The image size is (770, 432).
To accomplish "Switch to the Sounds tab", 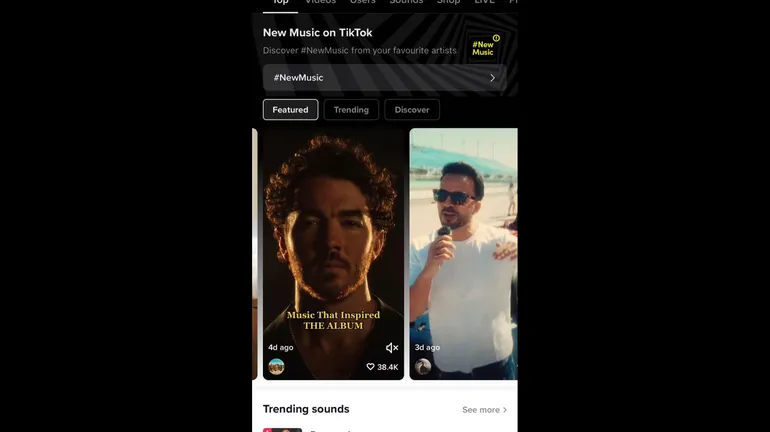I will point(406,3).
